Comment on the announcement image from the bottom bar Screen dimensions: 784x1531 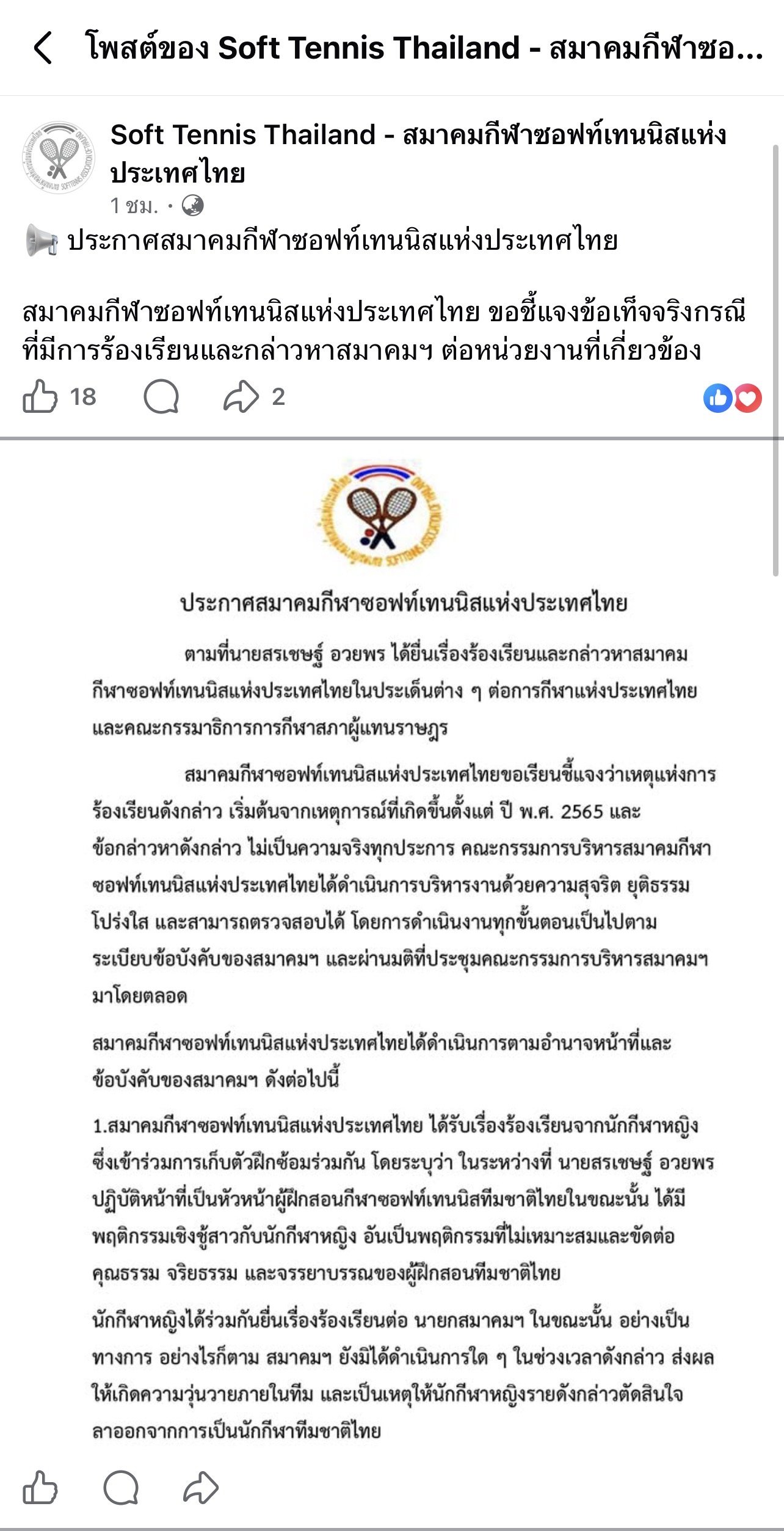tap(121, 1487)
